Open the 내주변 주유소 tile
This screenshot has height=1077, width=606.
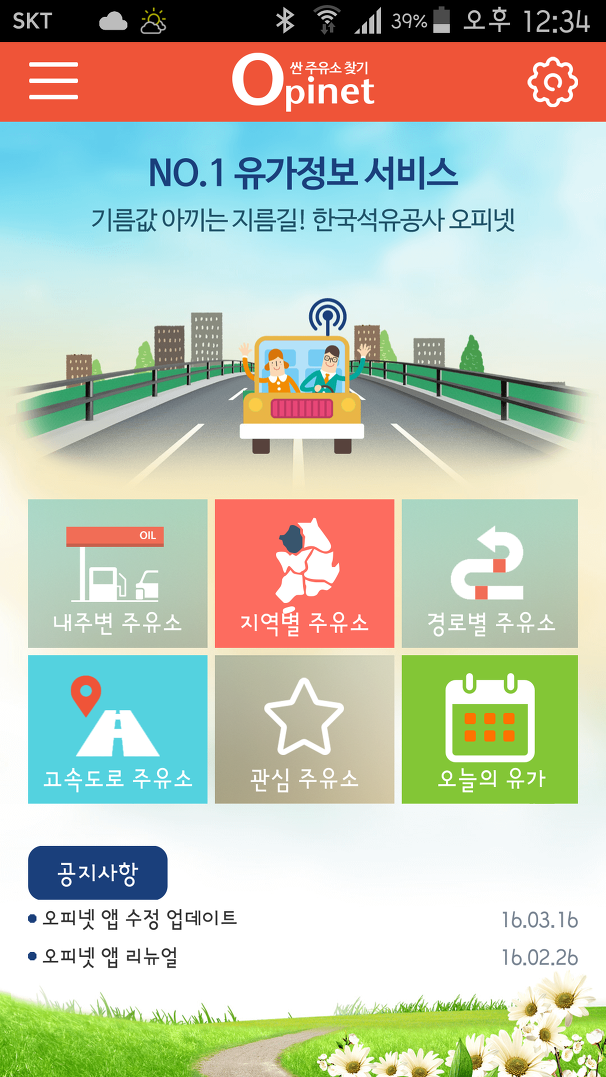pyautogui.click(x=117, y=574)
